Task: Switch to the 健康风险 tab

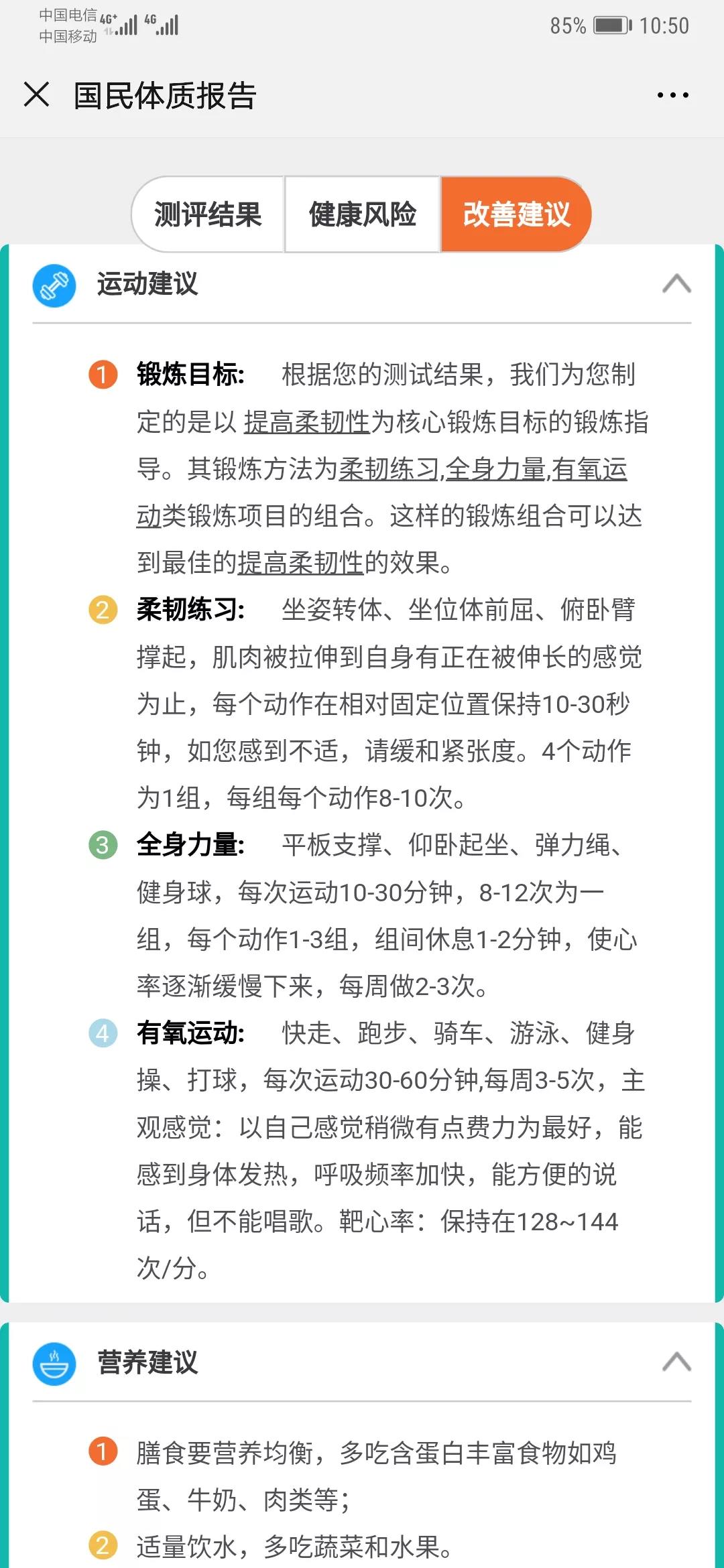Action: pos(363,214)
